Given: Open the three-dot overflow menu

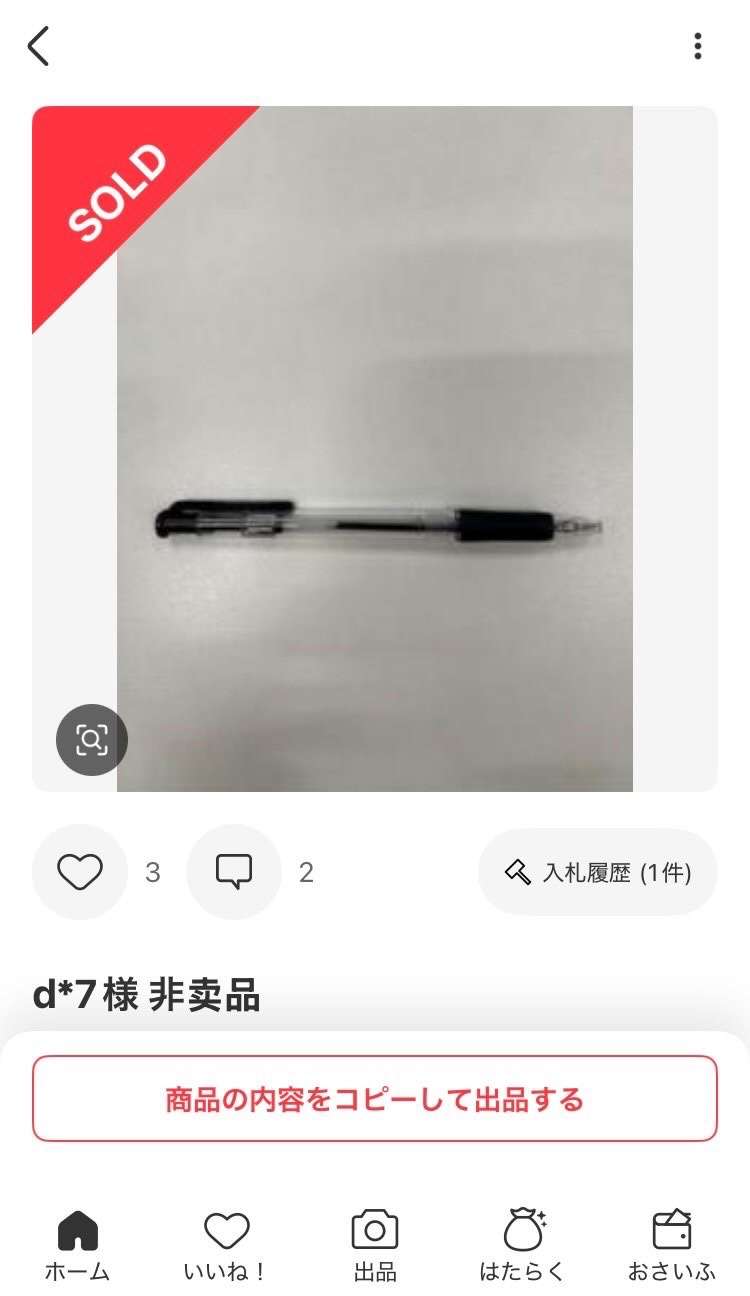Looking at the screenshot, I should [x=697, y=46].
